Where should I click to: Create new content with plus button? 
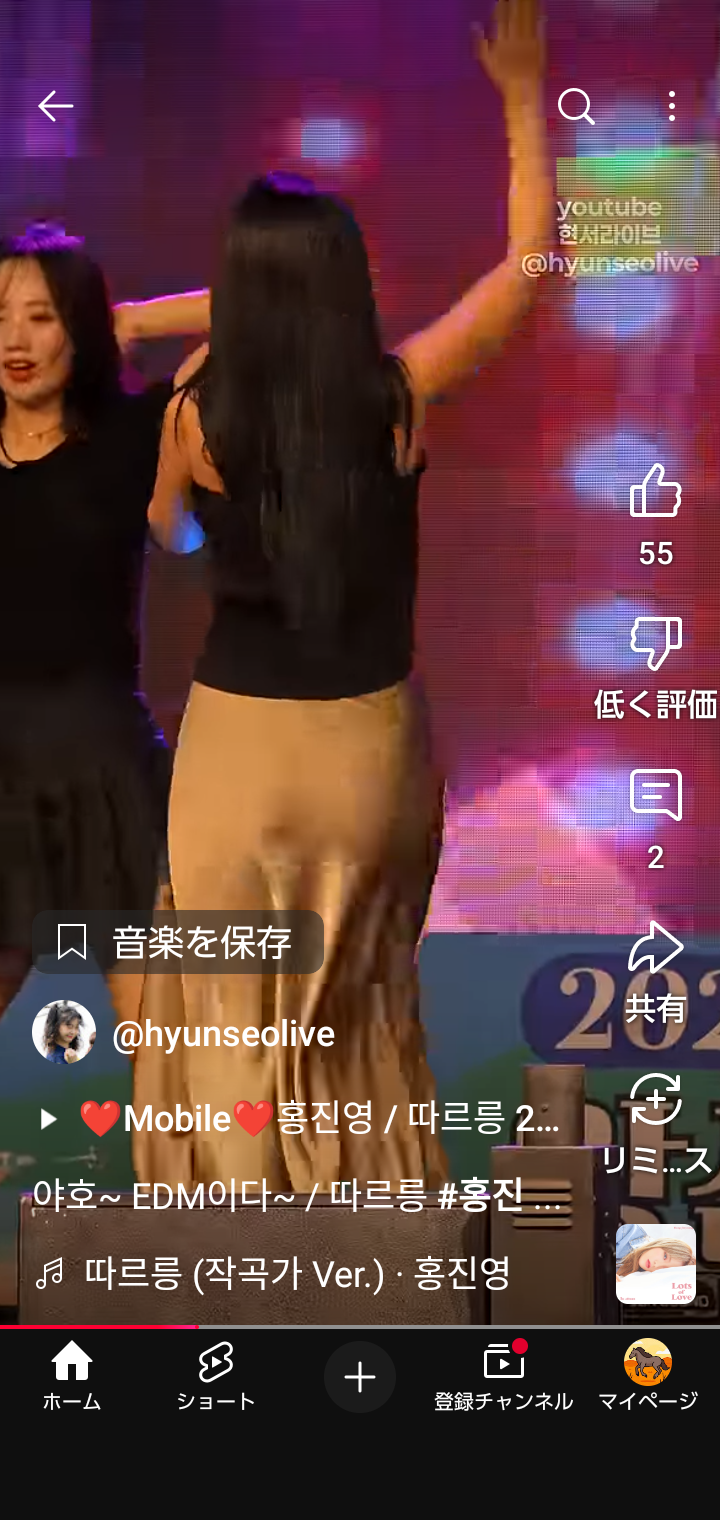pyautogui.click(x=360, y=1377)
